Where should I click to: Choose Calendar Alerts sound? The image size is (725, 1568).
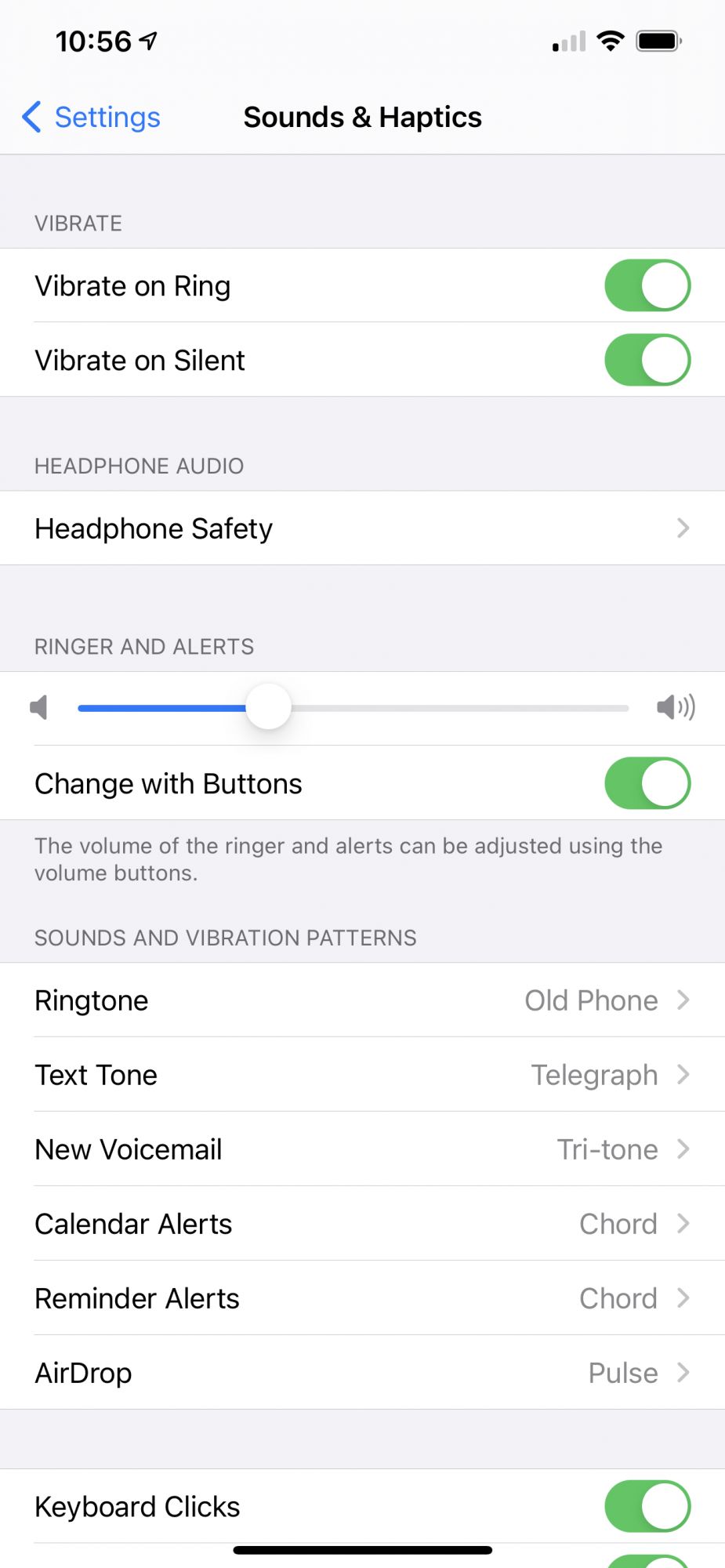coord(362,1224)
